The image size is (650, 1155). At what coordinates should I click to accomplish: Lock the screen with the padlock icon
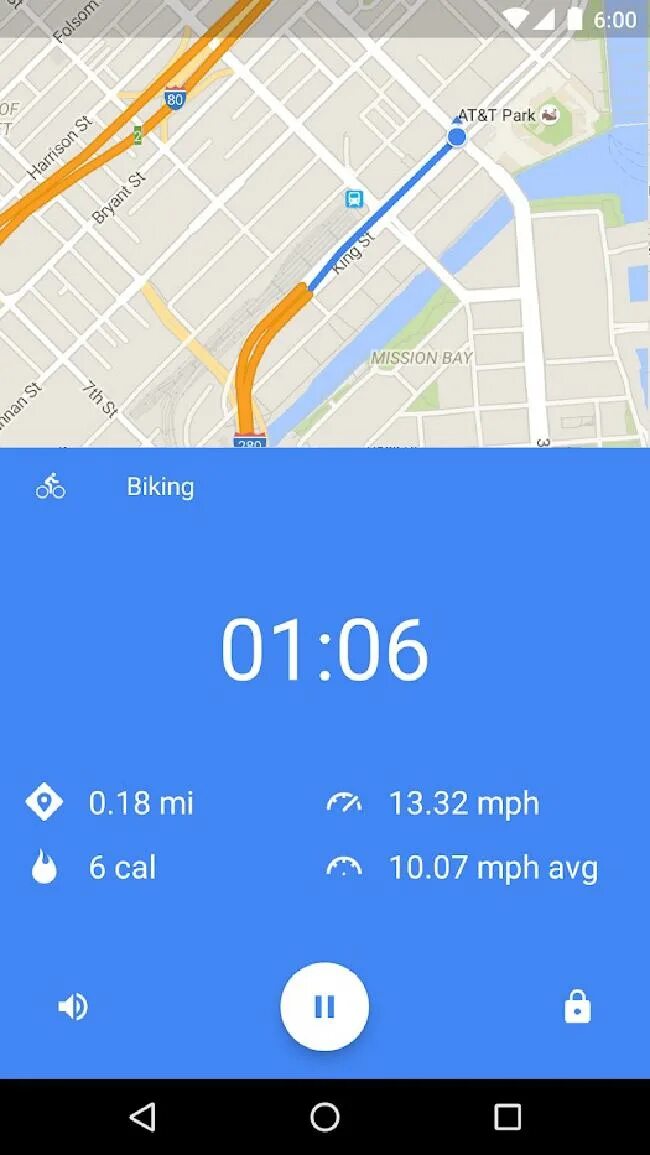tap(577, 1007)
